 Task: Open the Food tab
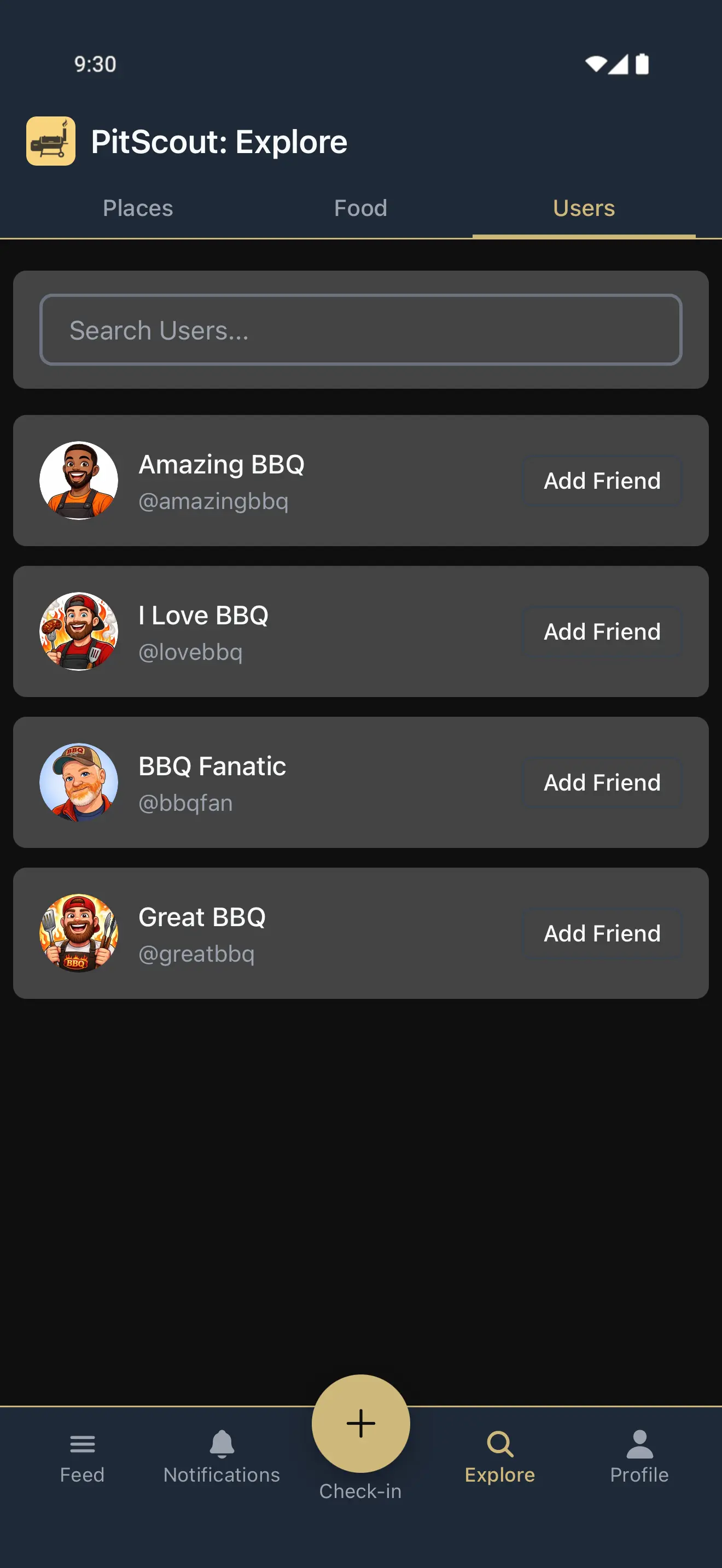tap(360, 208)
